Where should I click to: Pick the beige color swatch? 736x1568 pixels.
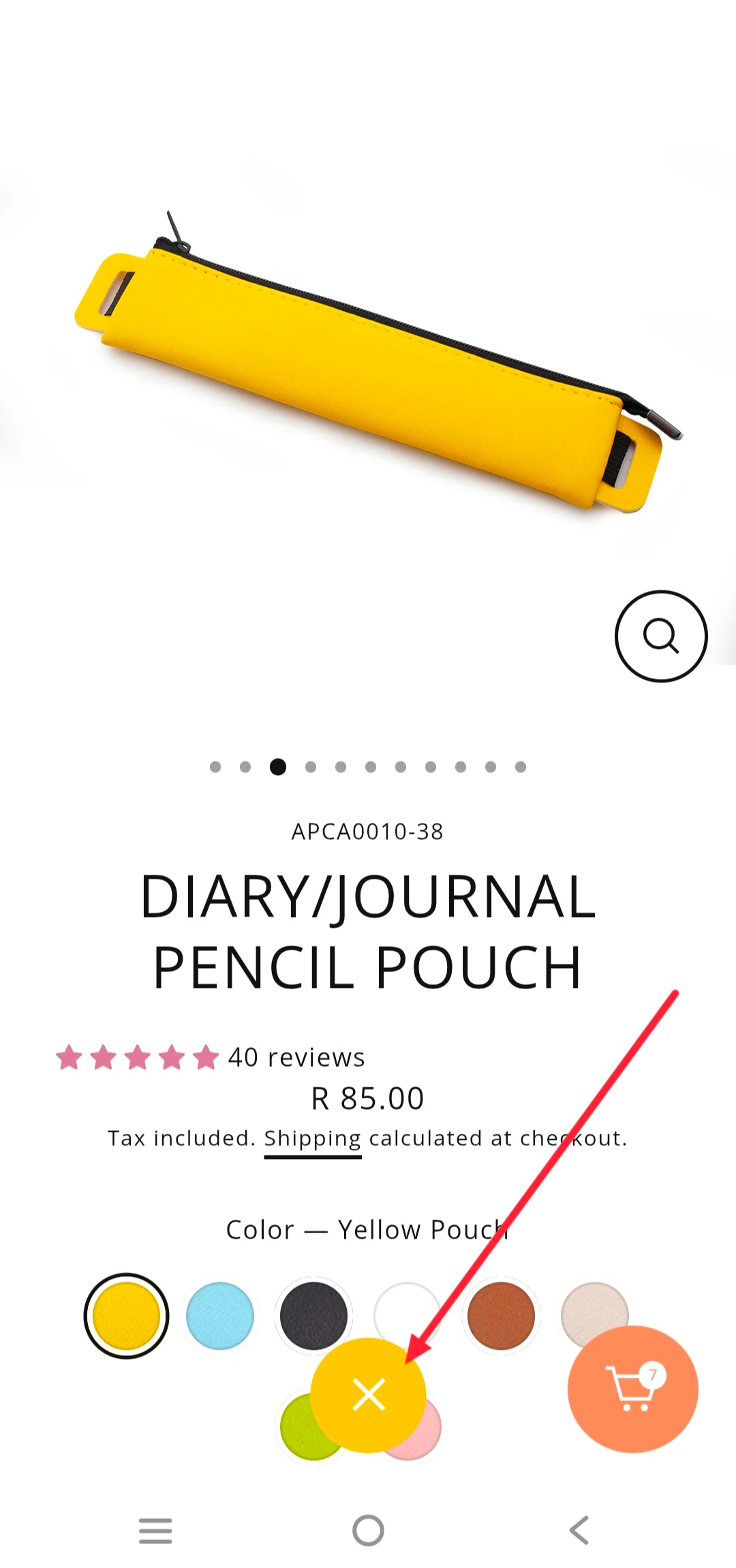(x=591, y=1307)
